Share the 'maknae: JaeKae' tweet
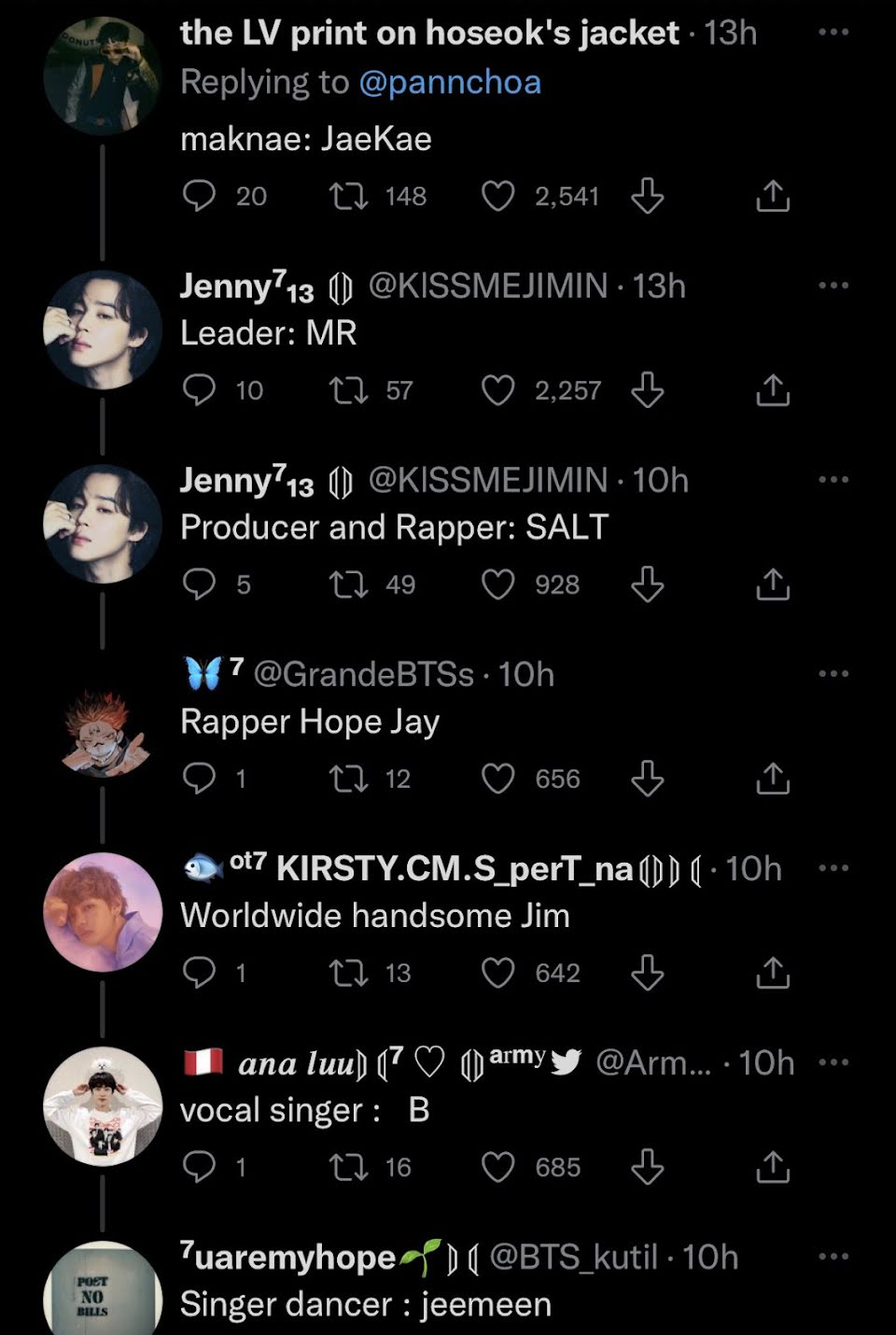This screenshot has width=896, height=1335. coord(772,196)
